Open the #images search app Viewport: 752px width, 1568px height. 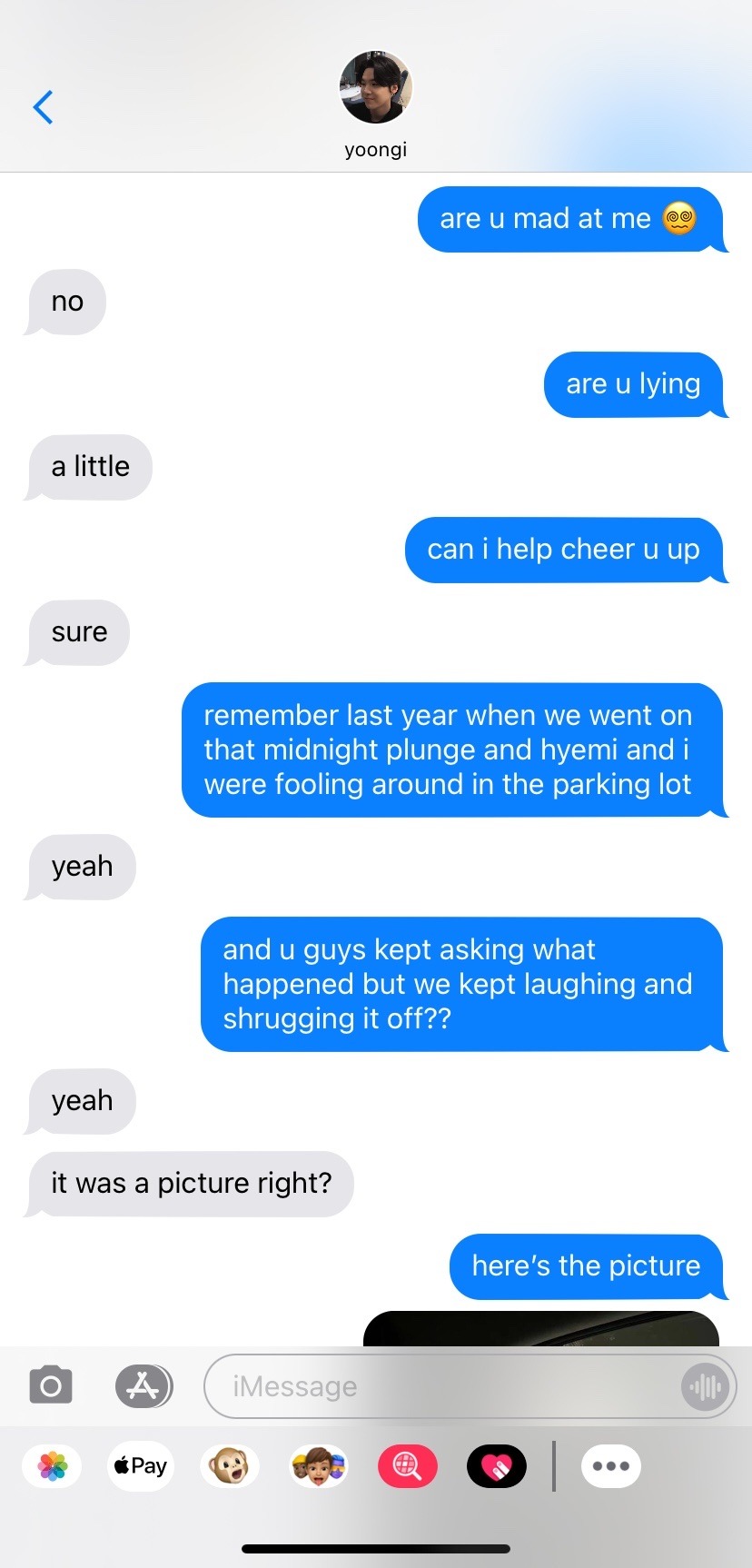tap(407, 1465)
